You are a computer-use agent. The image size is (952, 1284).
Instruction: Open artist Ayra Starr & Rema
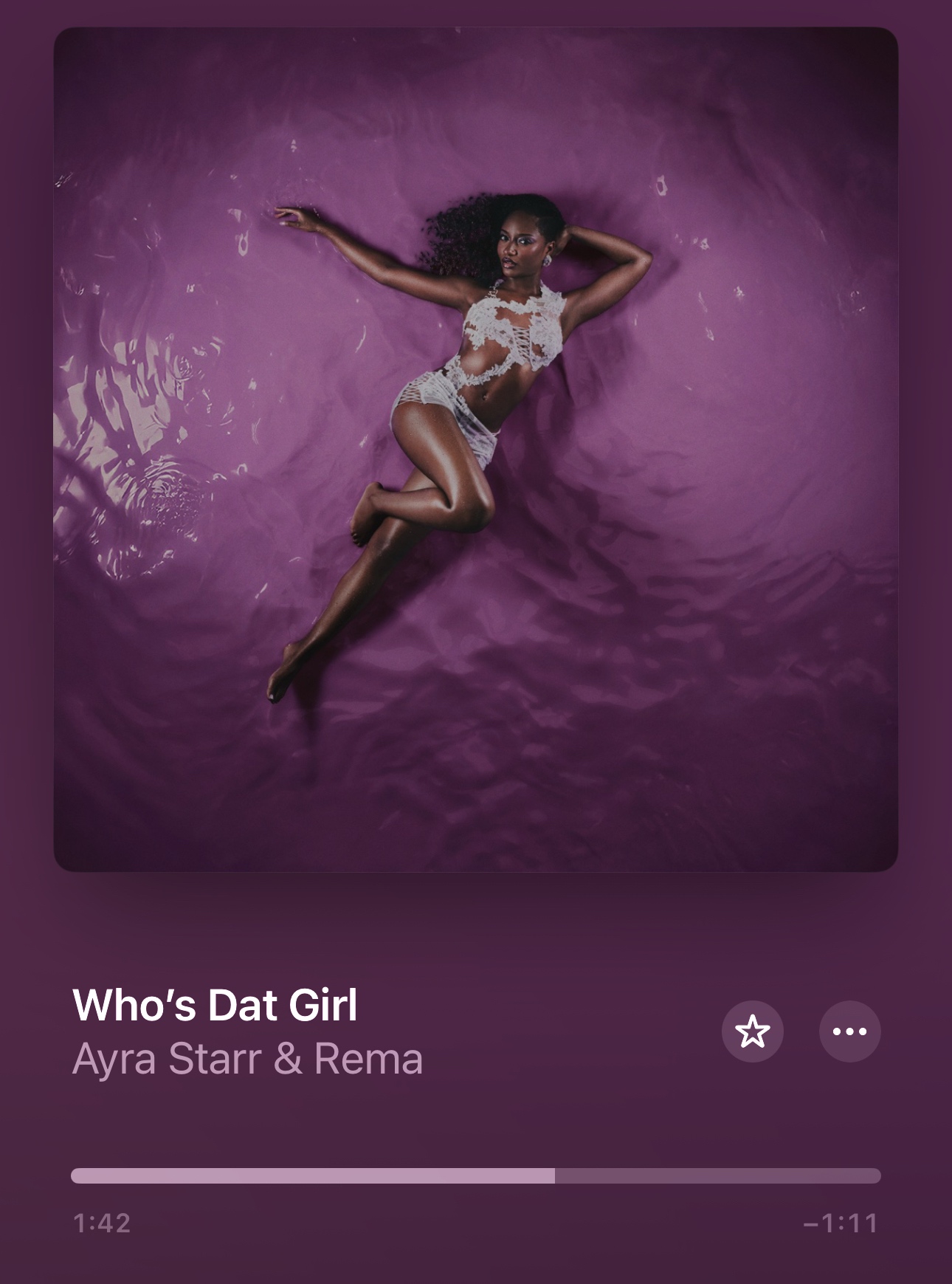(247, 1059)
